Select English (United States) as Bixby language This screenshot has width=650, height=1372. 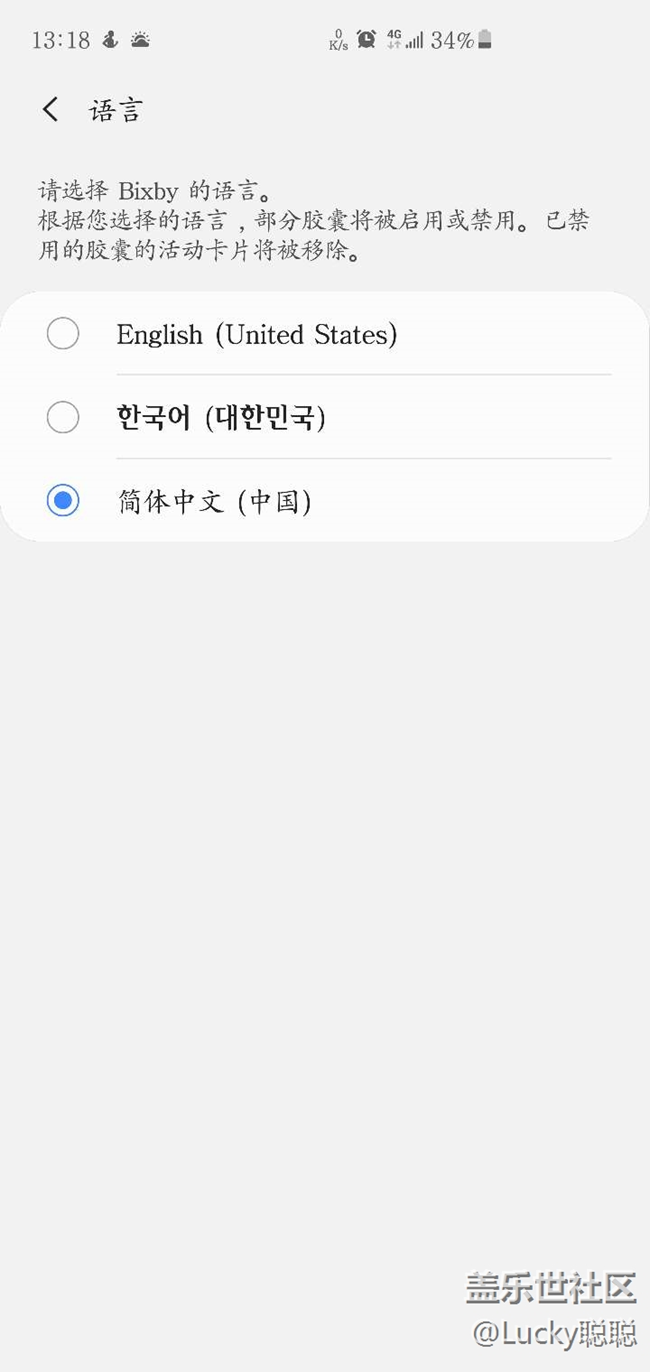[325, 334]
